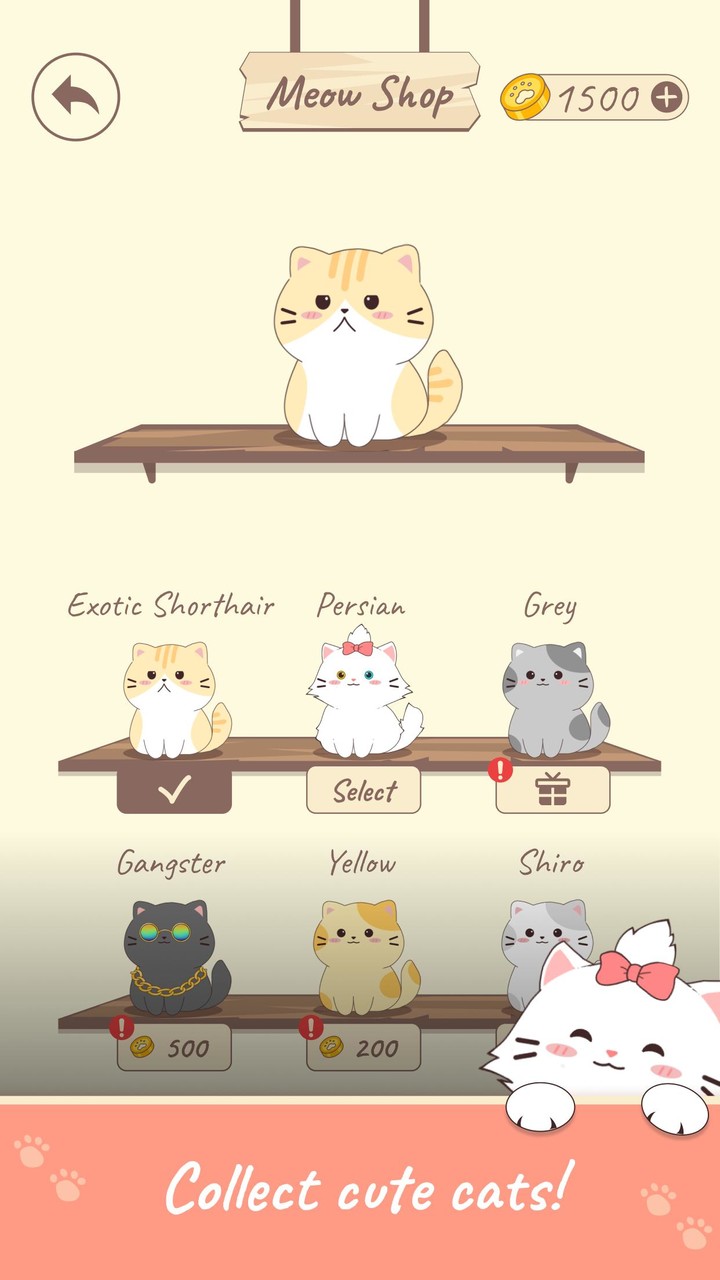This screenshot has width=720, height=1280.
Task: Select the checkmark under Exotic Shorthair
Action: tap(172, 789)
